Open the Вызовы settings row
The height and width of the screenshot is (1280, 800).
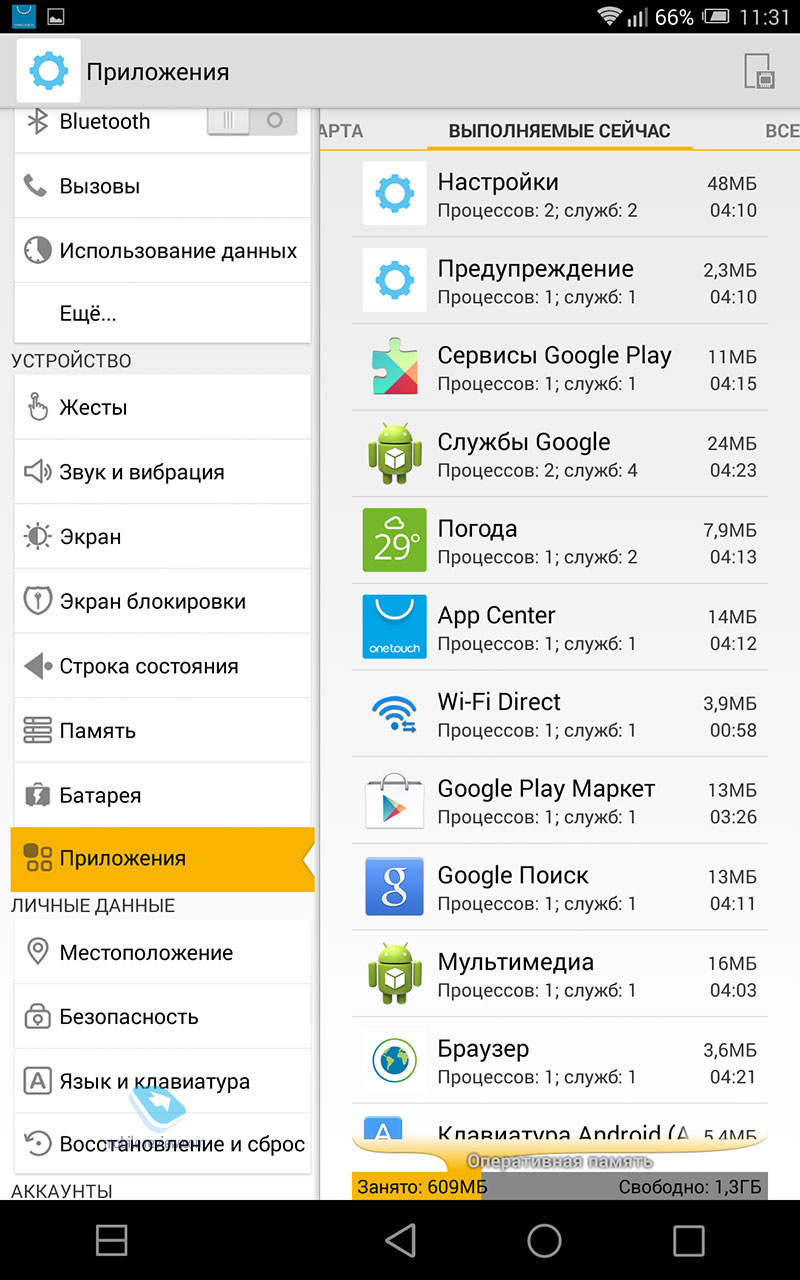[x=162, y=186]
